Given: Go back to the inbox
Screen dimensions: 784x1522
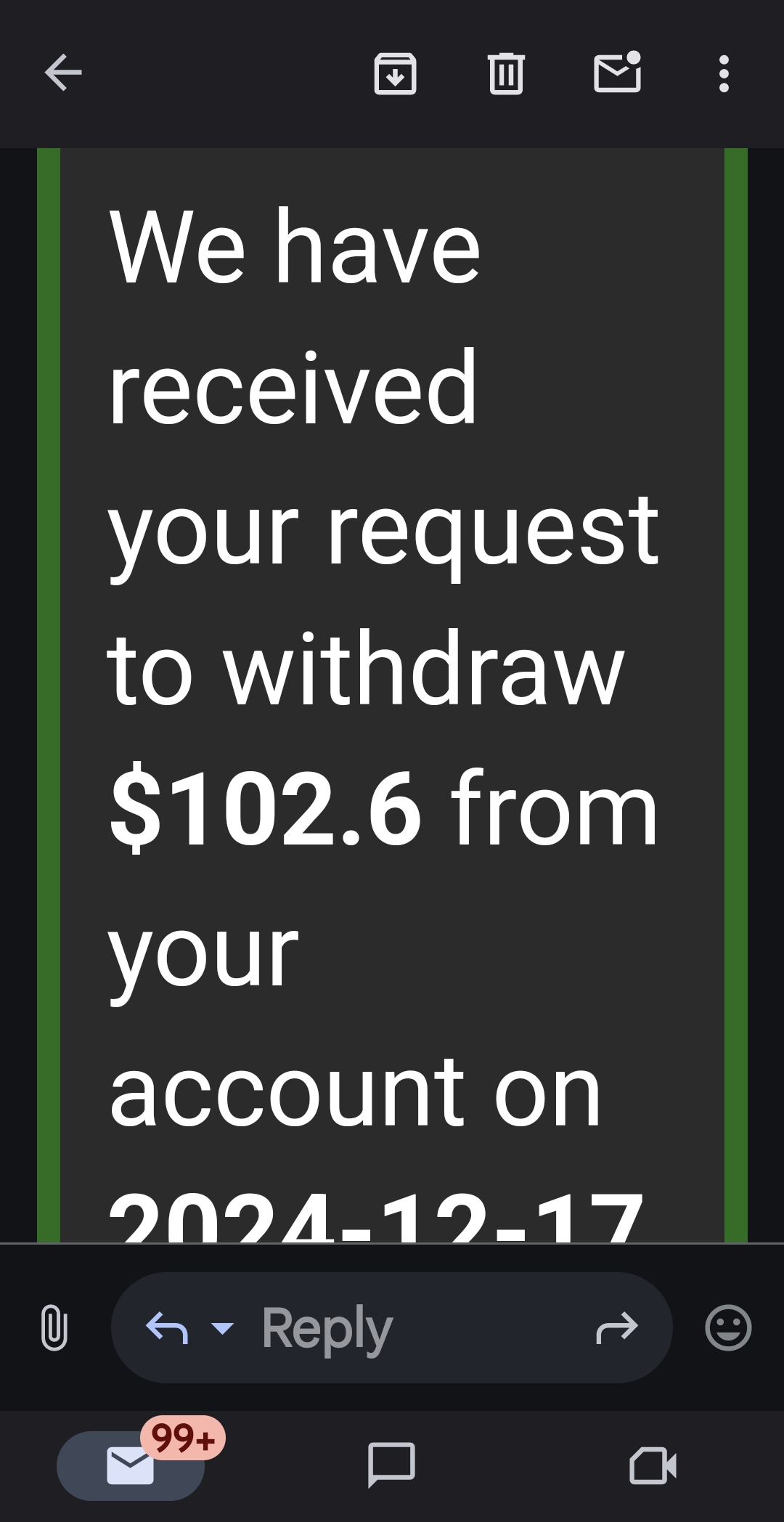Looking at the screenshot, I should (x=63, y=73).
